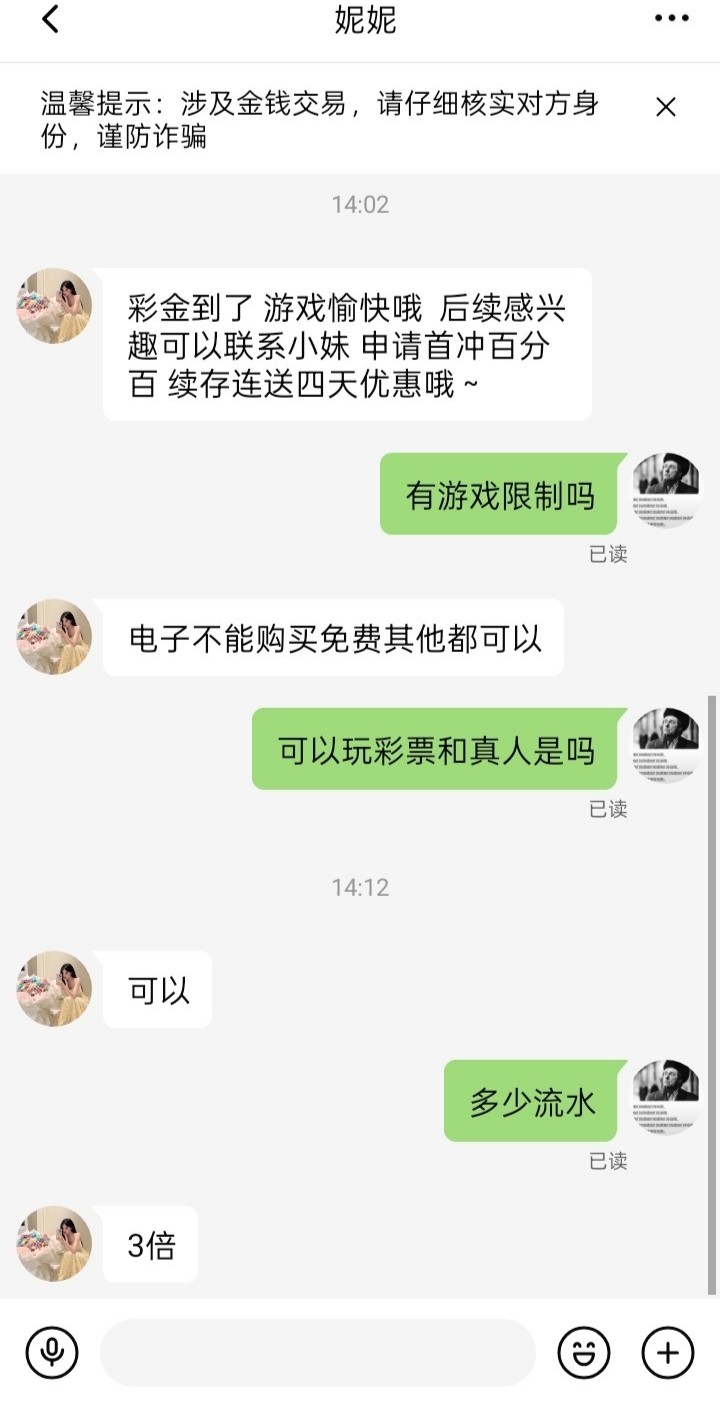
Task: Dismiss the fraud warning banner
Action: pyautogui.click(x=665, y=107)
